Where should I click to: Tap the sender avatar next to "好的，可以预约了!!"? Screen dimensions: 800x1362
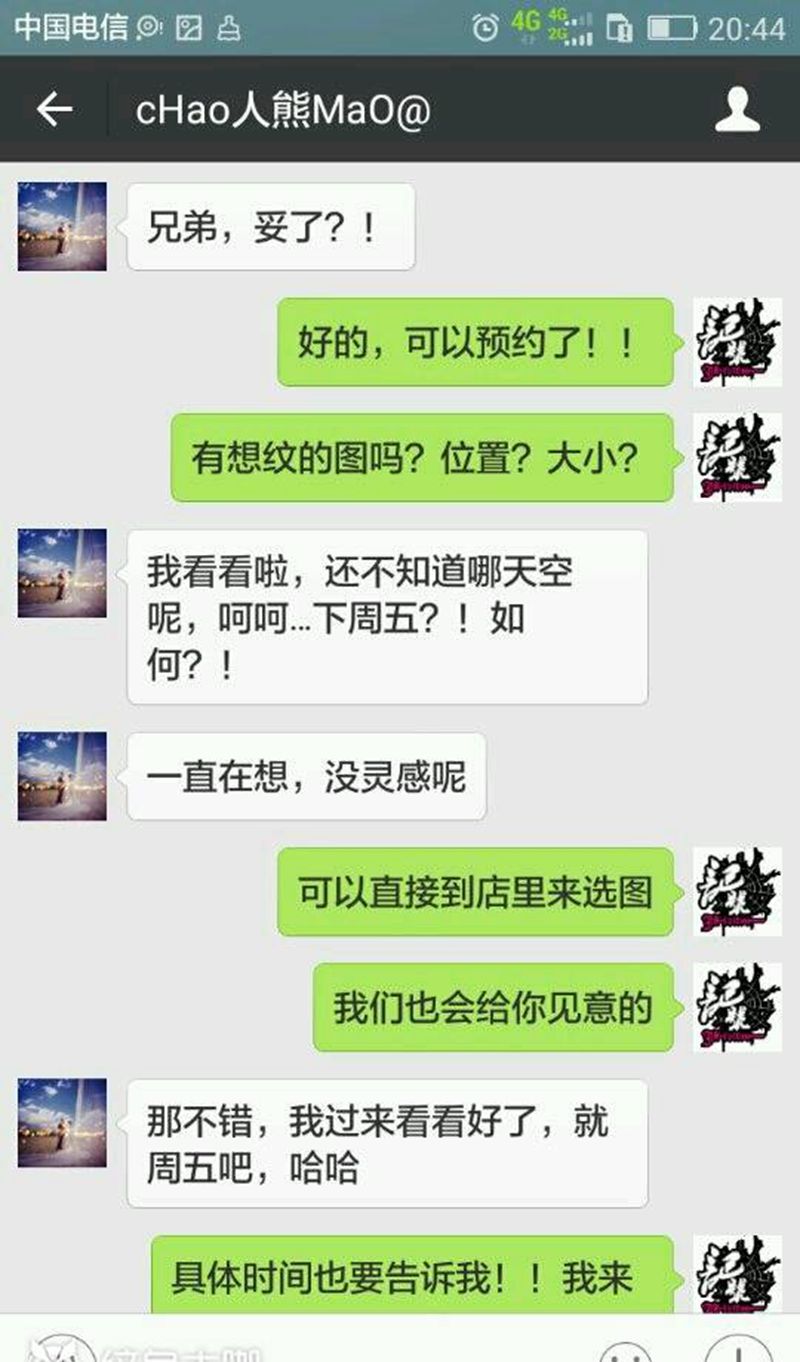click(x=737, y=342)
